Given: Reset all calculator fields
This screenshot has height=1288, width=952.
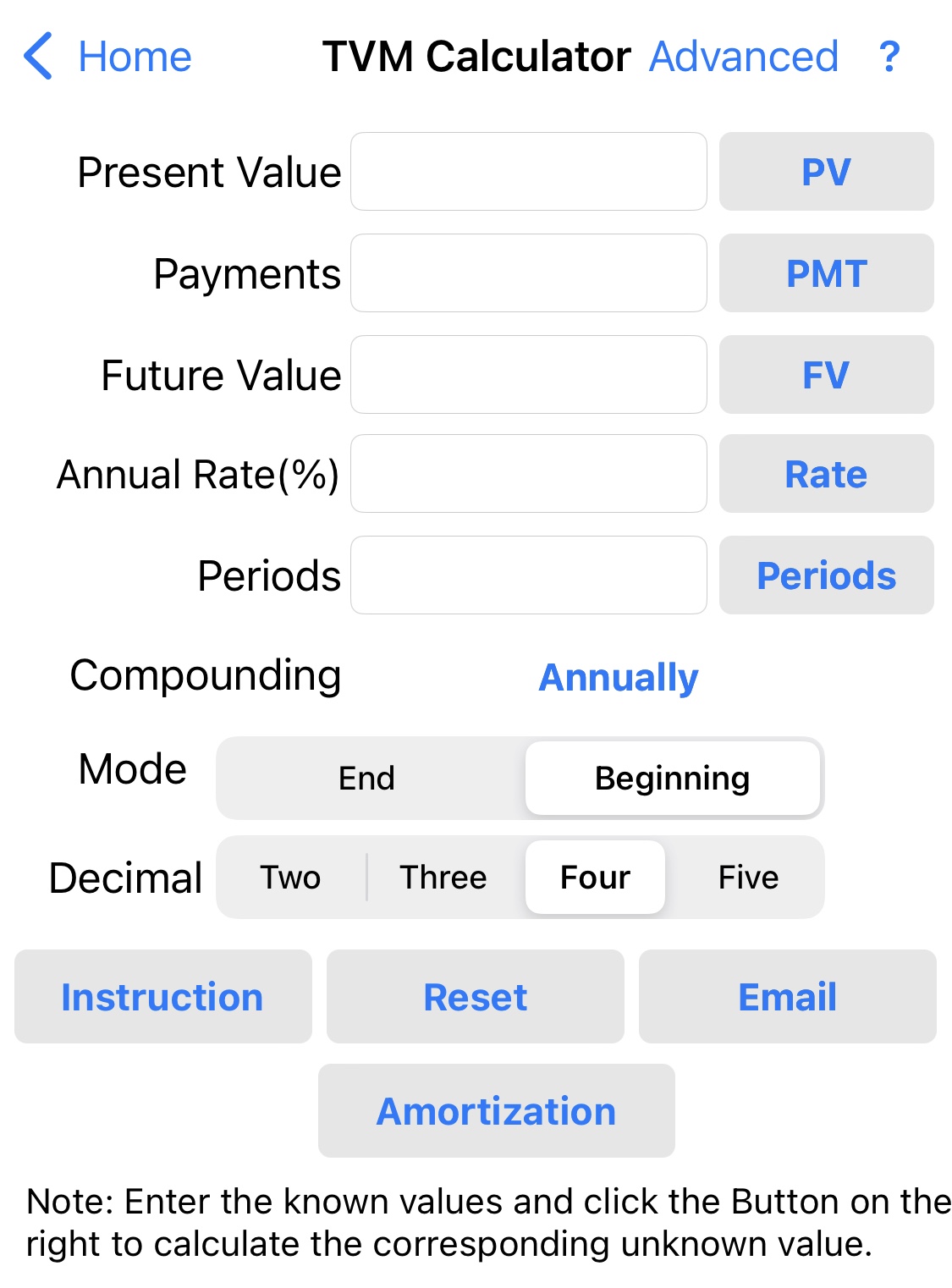Looking at the screenshot, I should click(474, 996).
